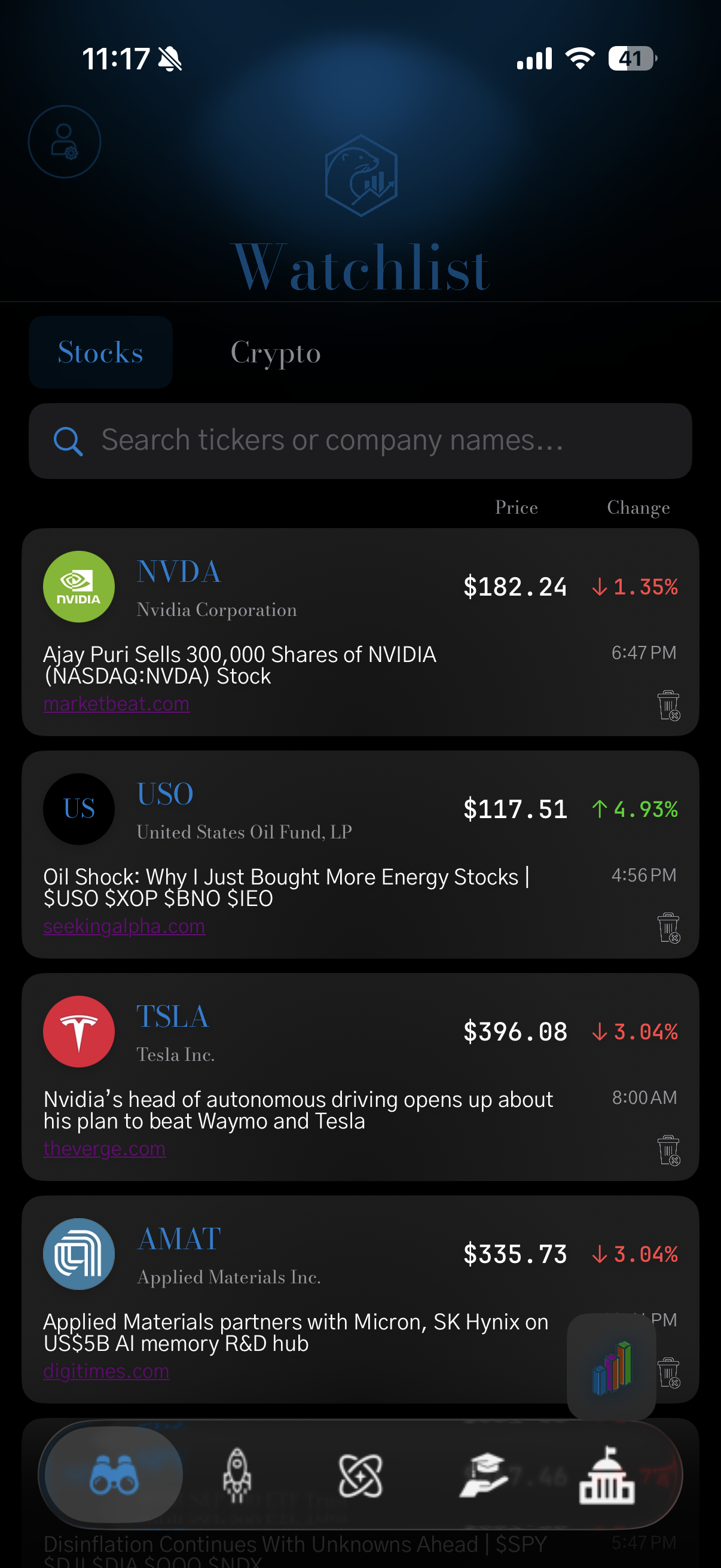This screenshot has width=721, height=1568.
Task: Open the digitimes.com link
Action: (107, 1371)
